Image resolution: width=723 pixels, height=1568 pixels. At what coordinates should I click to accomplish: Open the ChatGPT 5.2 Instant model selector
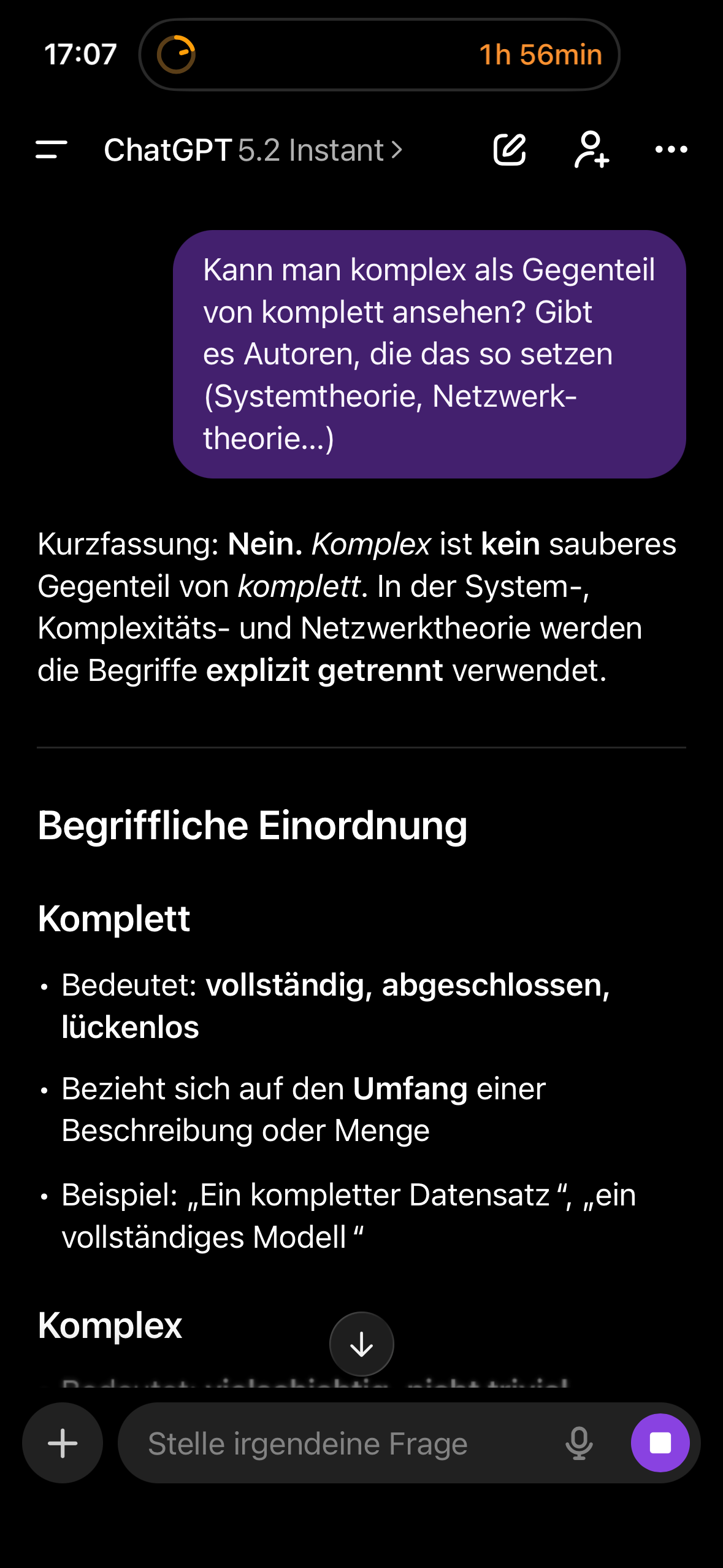pyautogui.click(x=253, y=150)
